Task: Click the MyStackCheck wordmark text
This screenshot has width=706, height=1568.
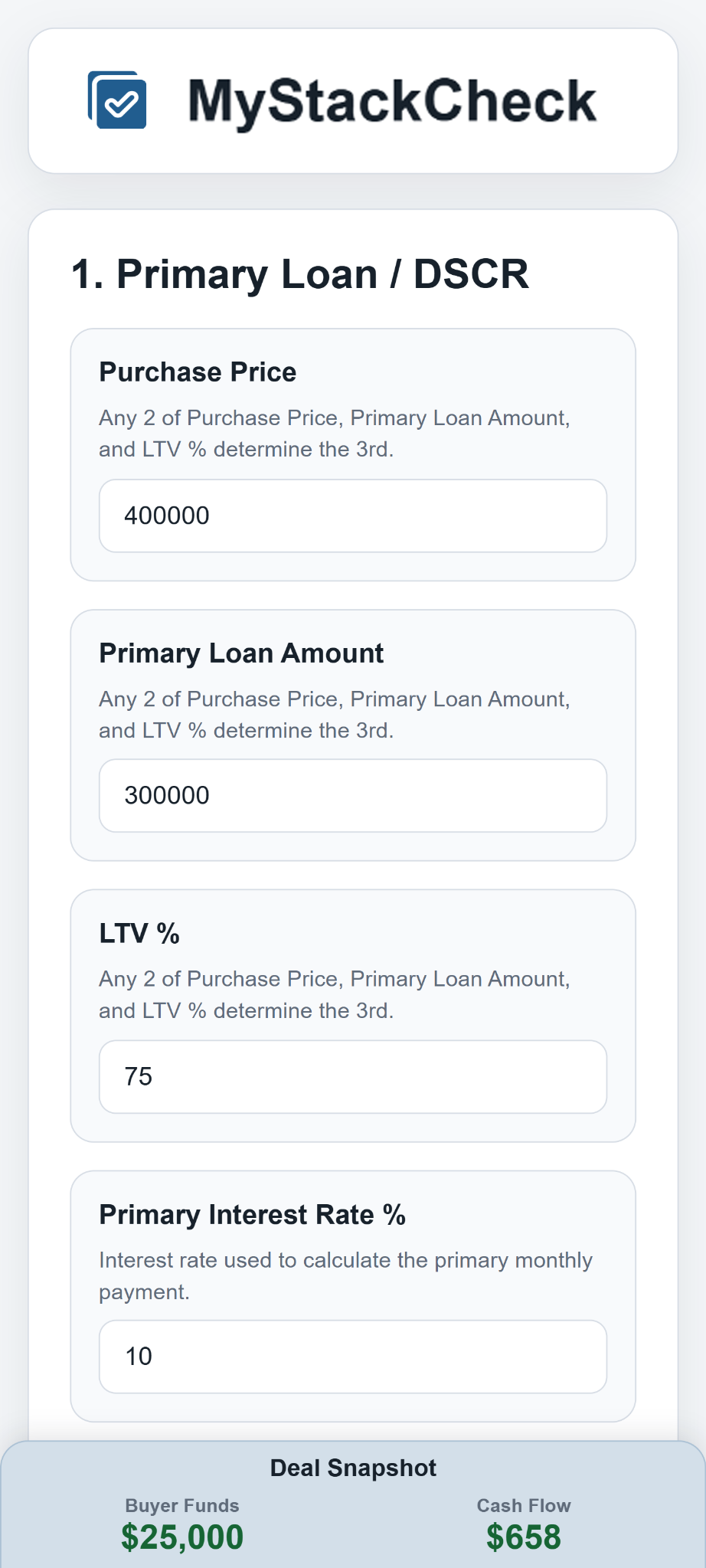Action: coord(391,100)
